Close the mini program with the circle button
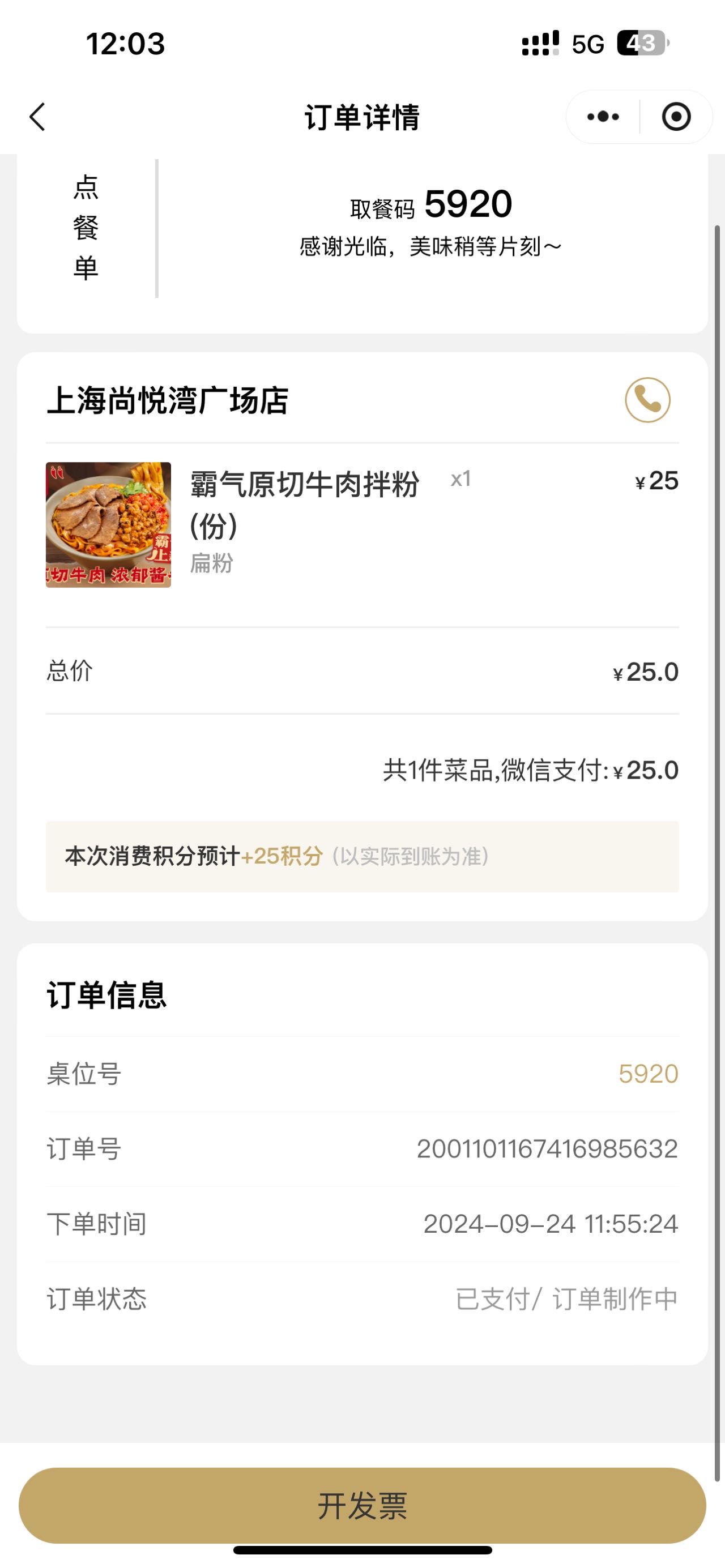 pos(676,117)
